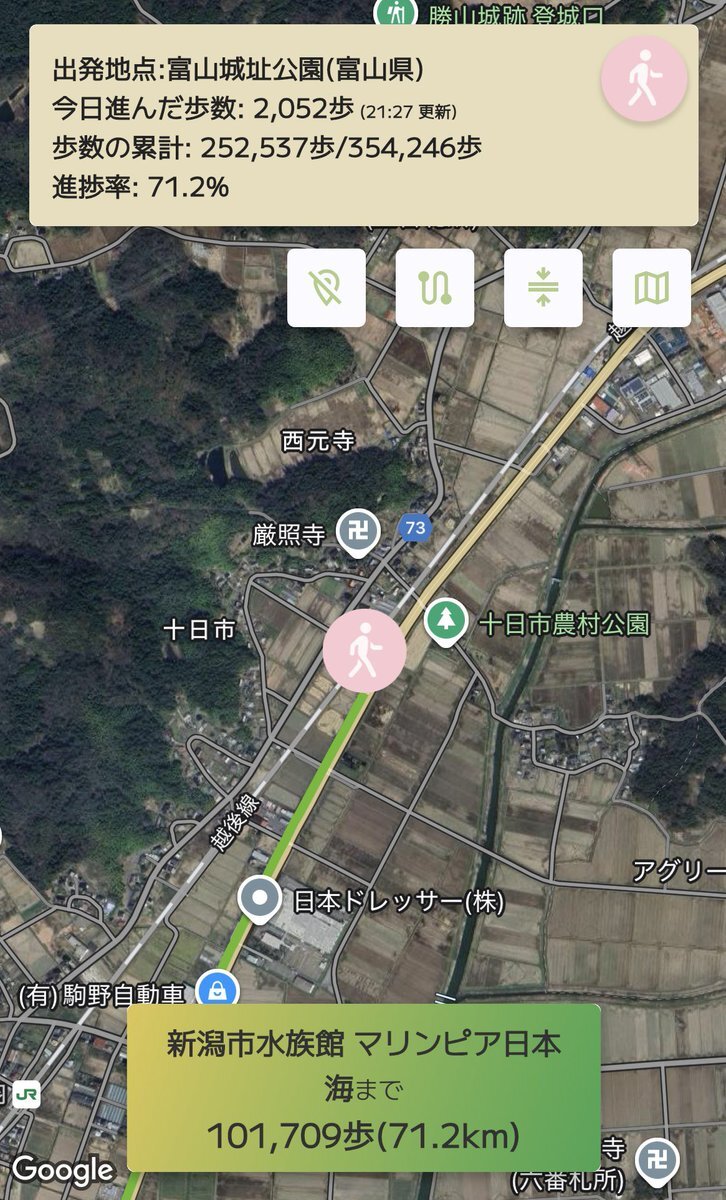Switch the map type with map icon
This screenshot has height=1200, width=726.
(651, 287)
